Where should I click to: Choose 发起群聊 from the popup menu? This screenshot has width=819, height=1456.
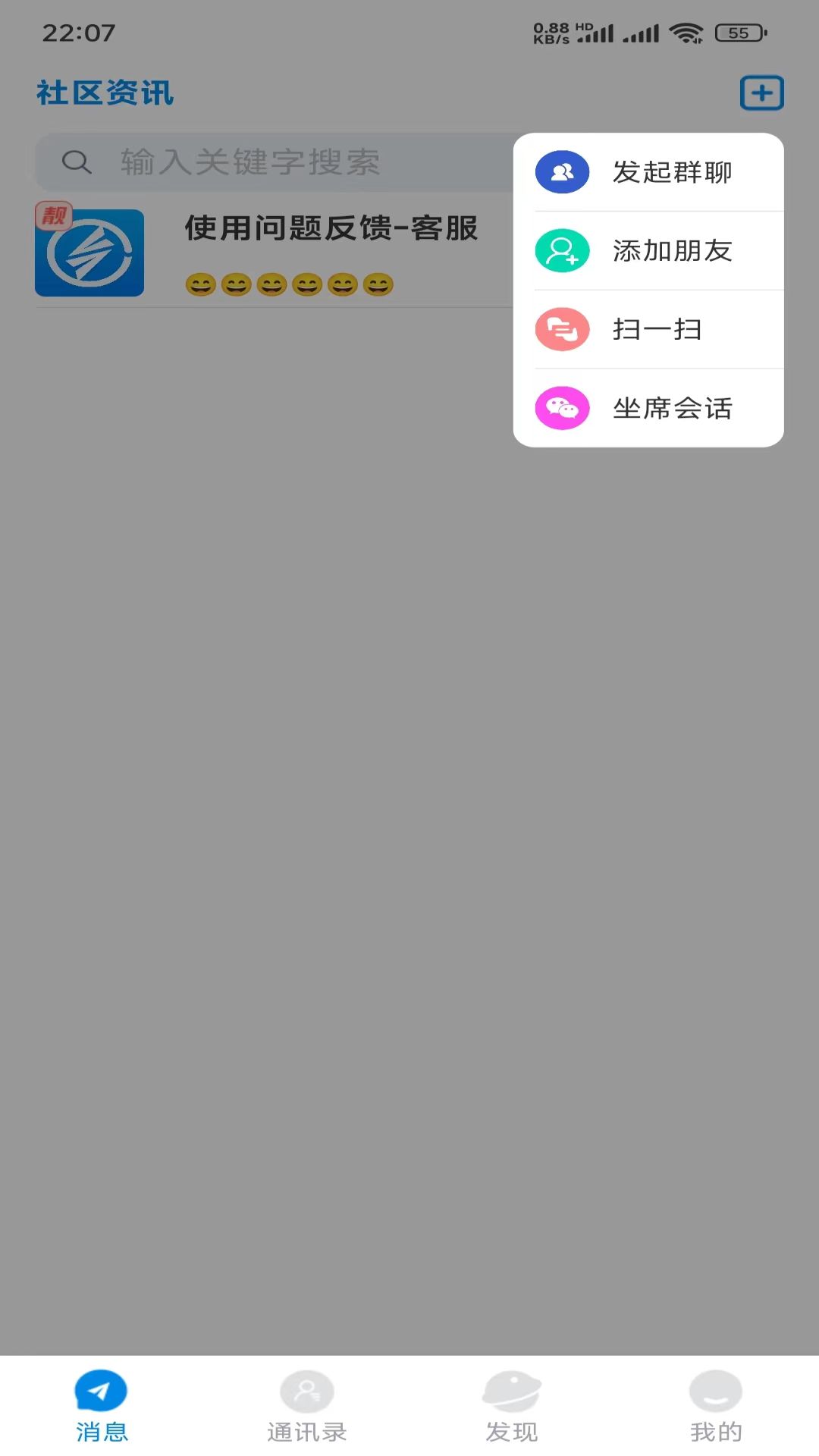(672, 172)
